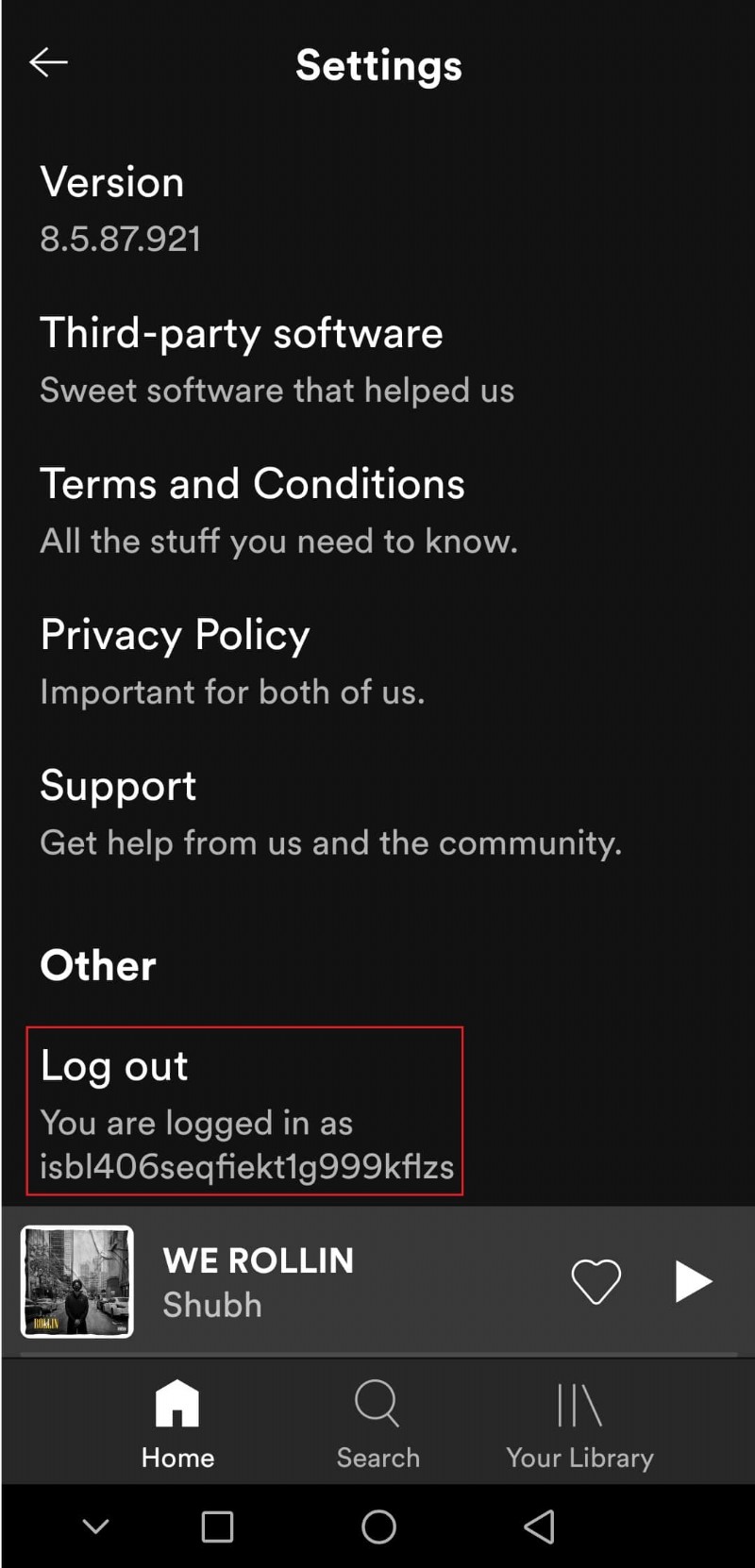
Task: Open Your Library from the bottom bar
Action: (579, 1404)
